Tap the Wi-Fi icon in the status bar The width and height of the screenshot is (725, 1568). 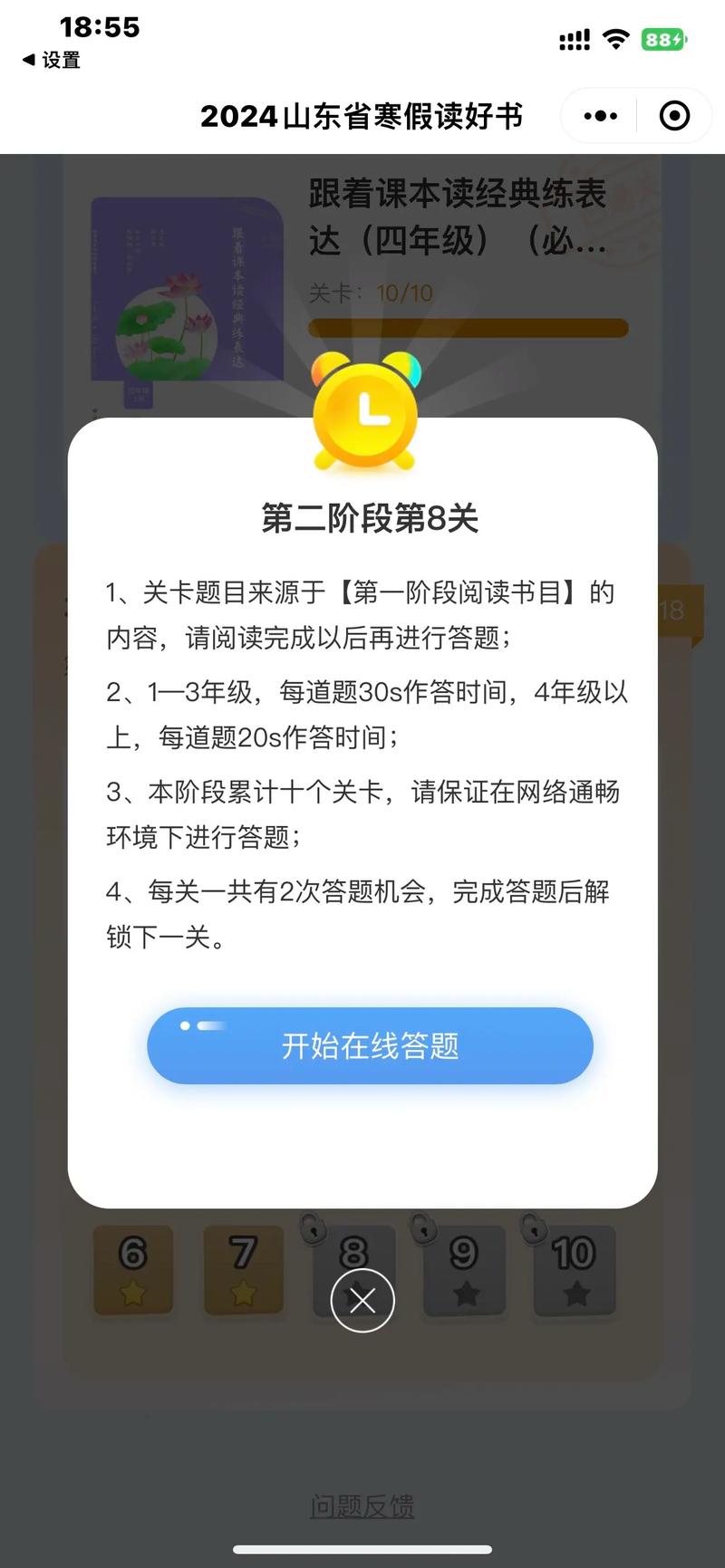pos(616,38)
